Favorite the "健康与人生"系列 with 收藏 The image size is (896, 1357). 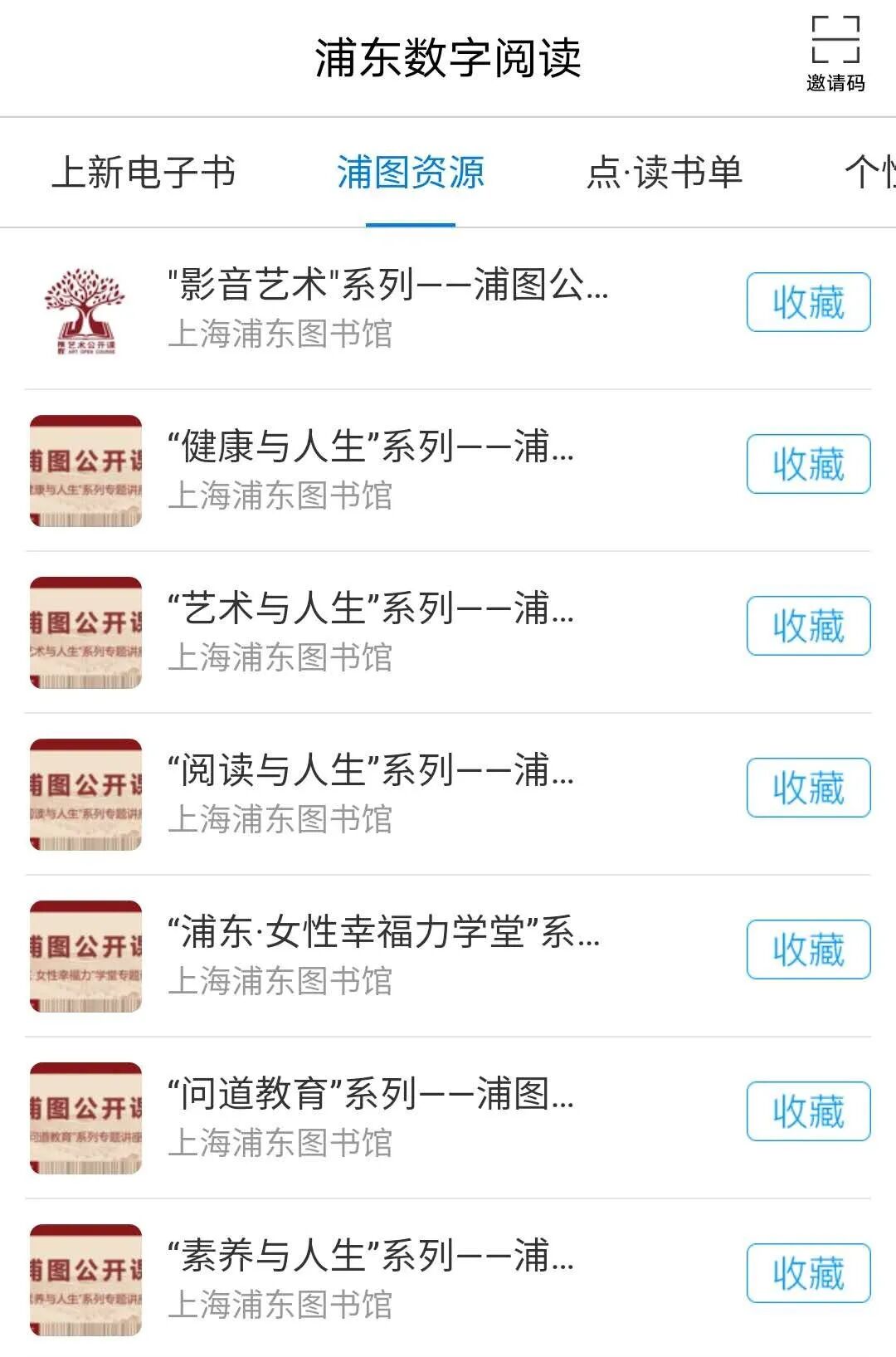[808, 464]
